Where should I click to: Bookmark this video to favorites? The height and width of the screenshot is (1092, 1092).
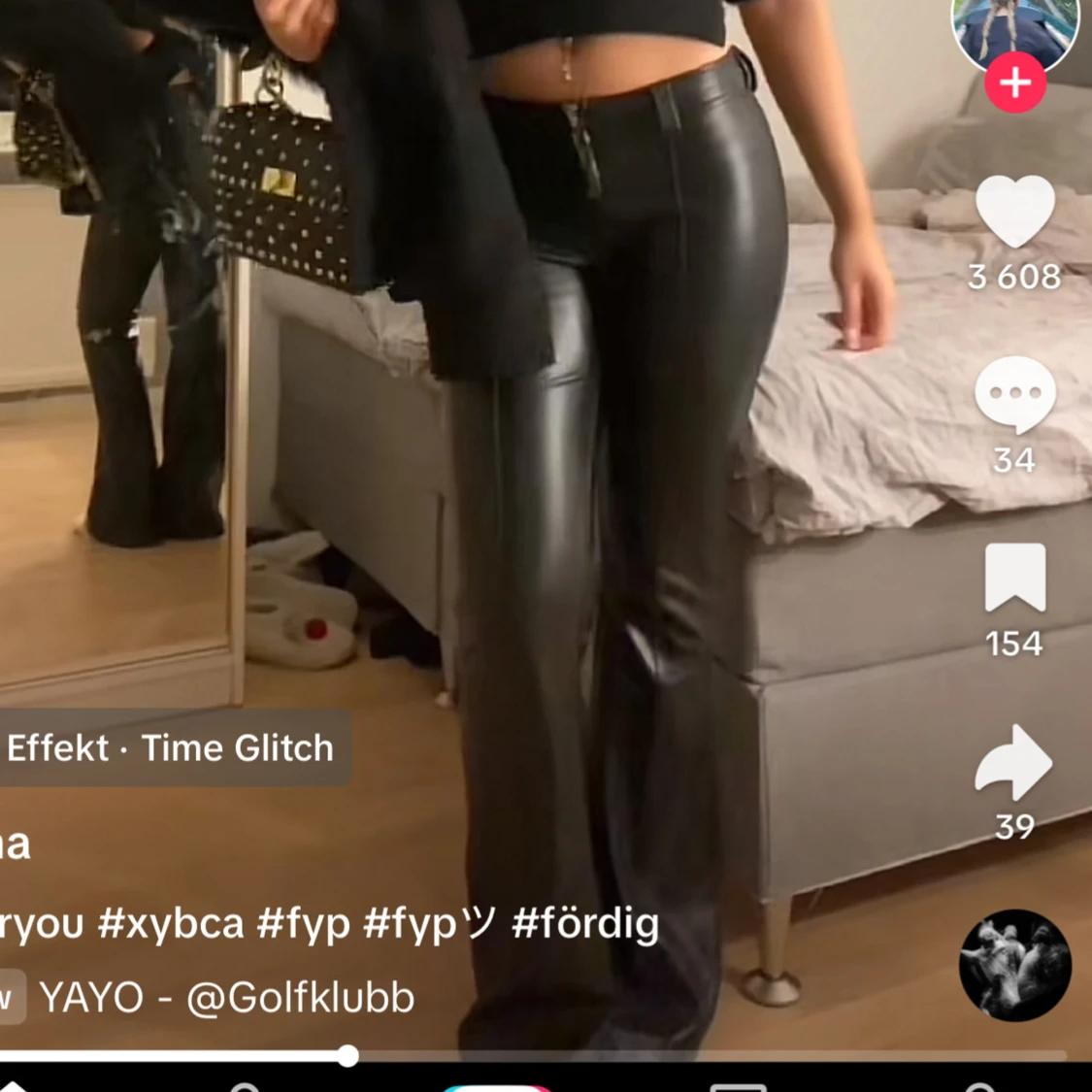pyautogui.click(x=1015, y=578)
